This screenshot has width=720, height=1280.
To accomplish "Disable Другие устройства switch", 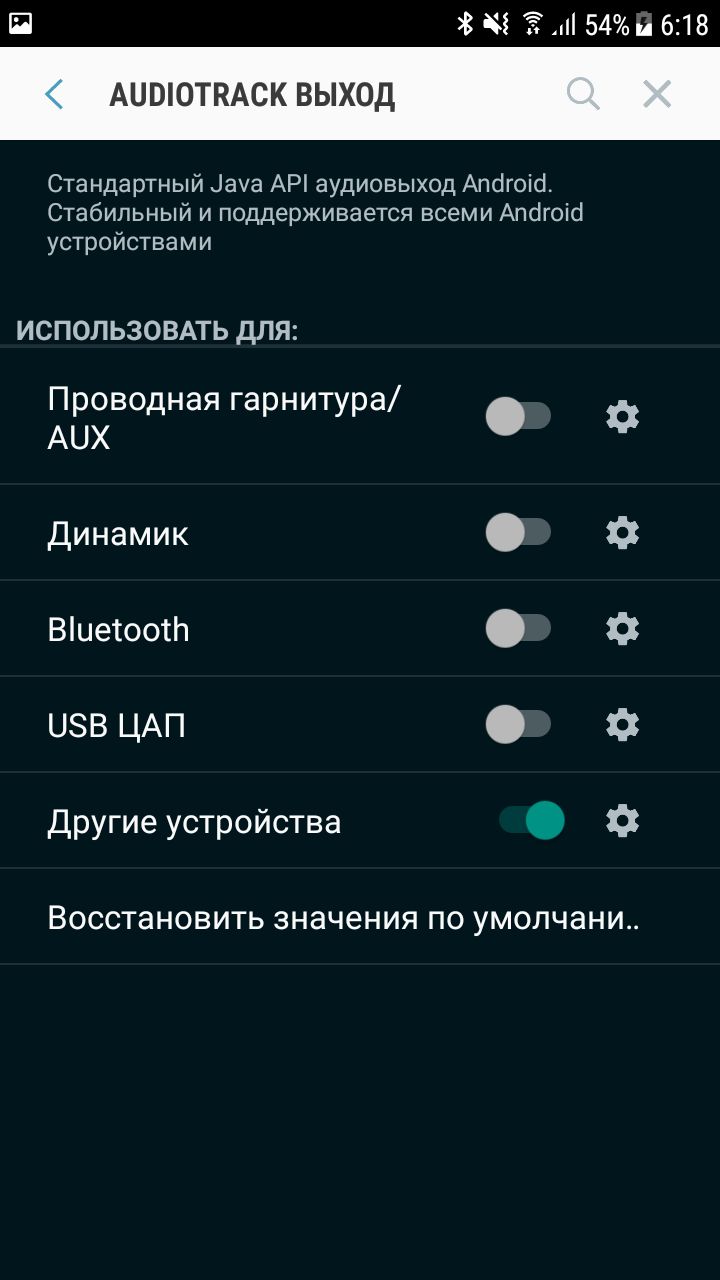I will [532, 821].
